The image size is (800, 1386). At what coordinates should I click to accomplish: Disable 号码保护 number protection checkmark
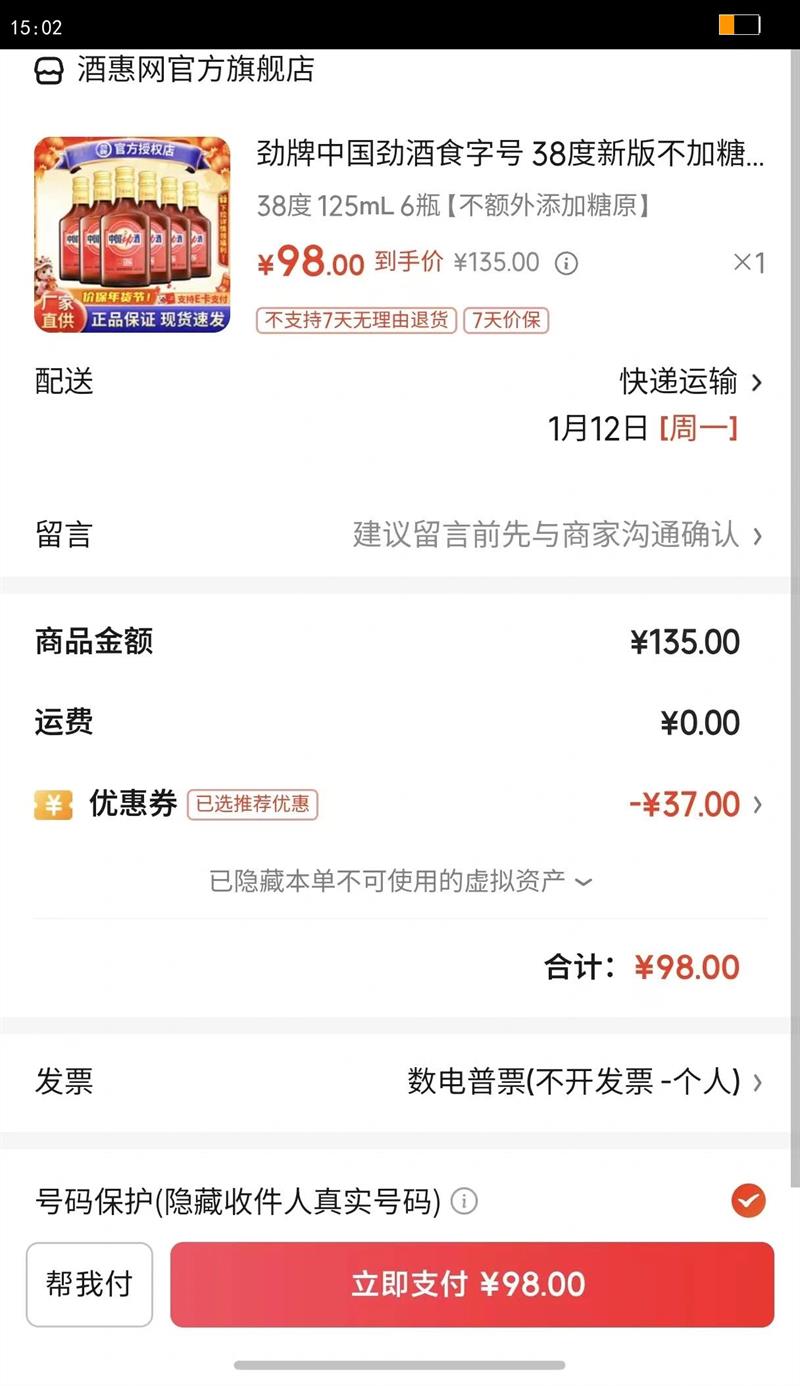click(746, 1201)
